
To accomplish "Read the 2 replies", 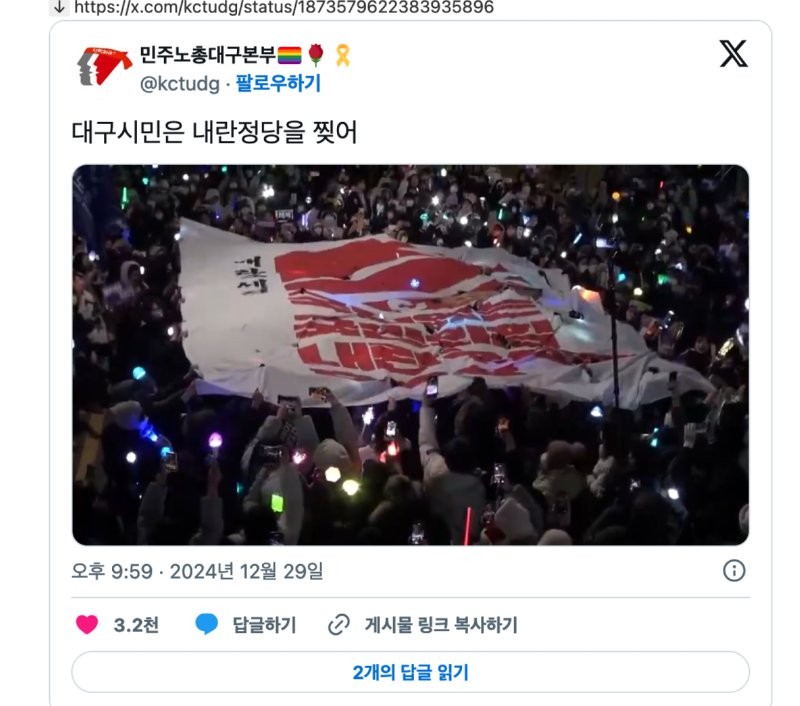I will click(x=410, y=672).
